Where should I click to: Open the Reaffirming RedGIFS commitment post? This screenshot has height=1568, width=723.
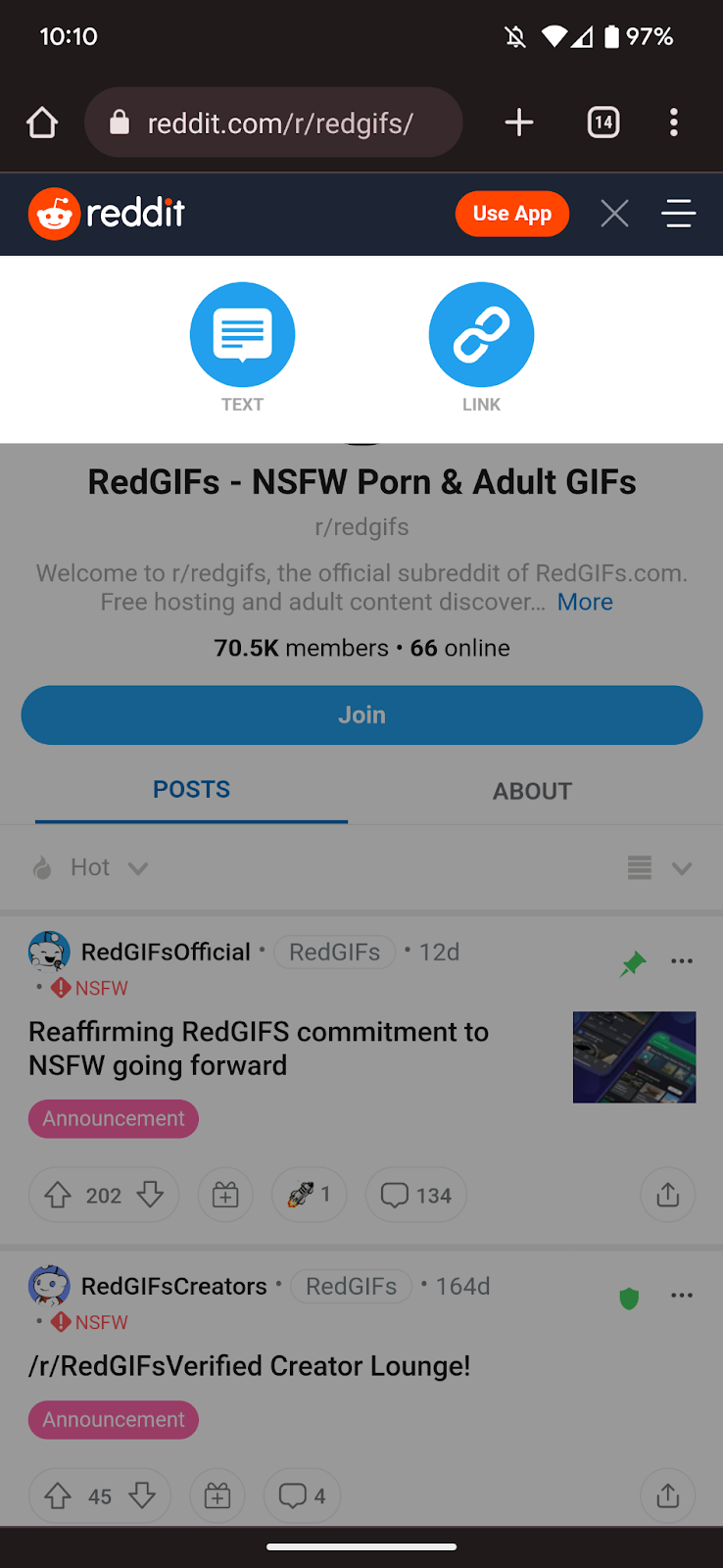click(x=259, y=1049)
